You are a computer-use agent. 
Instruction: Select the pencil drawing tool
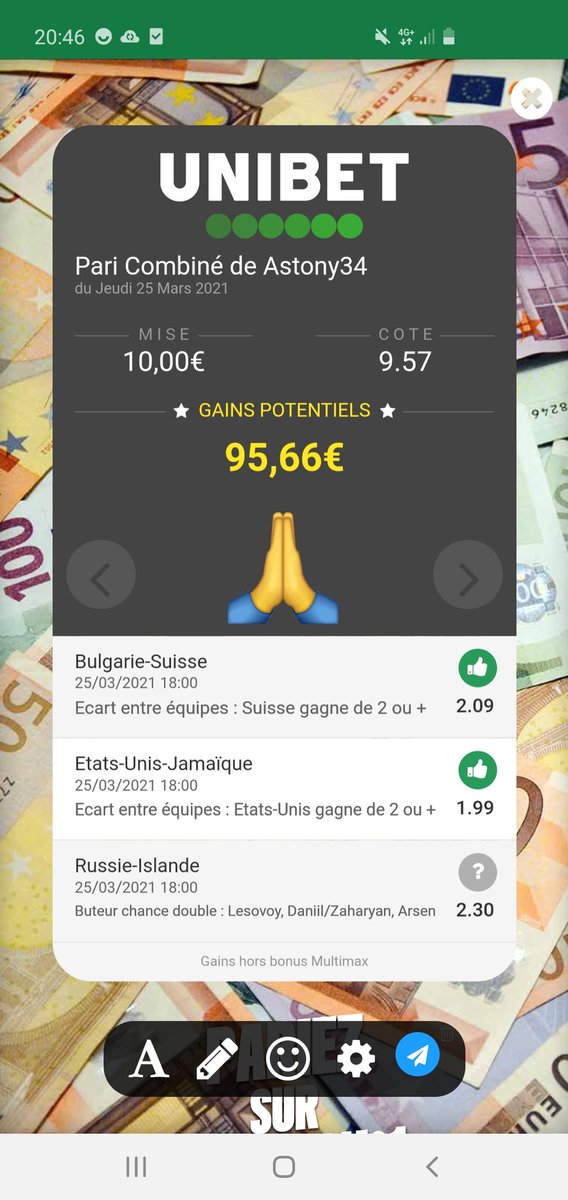(x=217, y=1058)
